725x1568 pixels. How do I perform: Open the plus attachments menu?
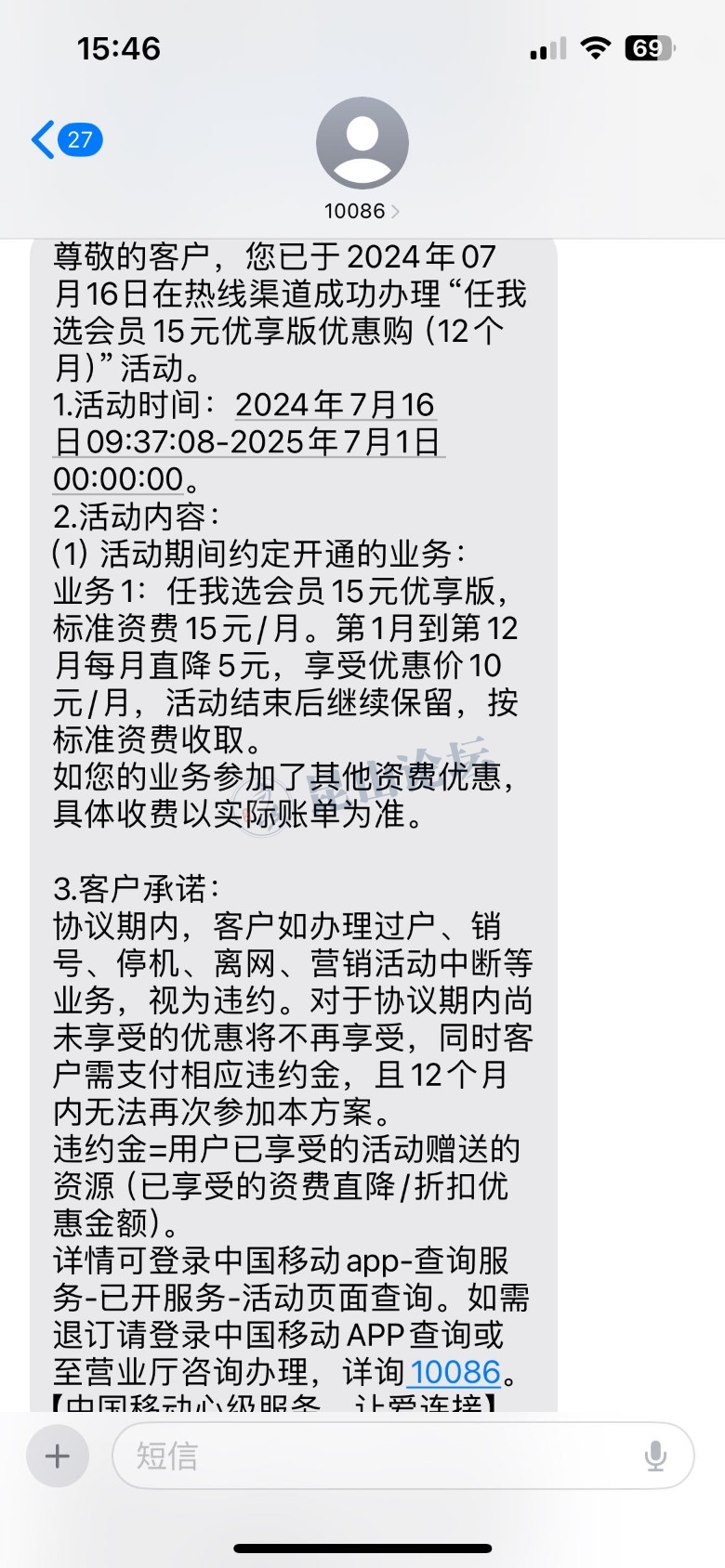[58, 1456]
